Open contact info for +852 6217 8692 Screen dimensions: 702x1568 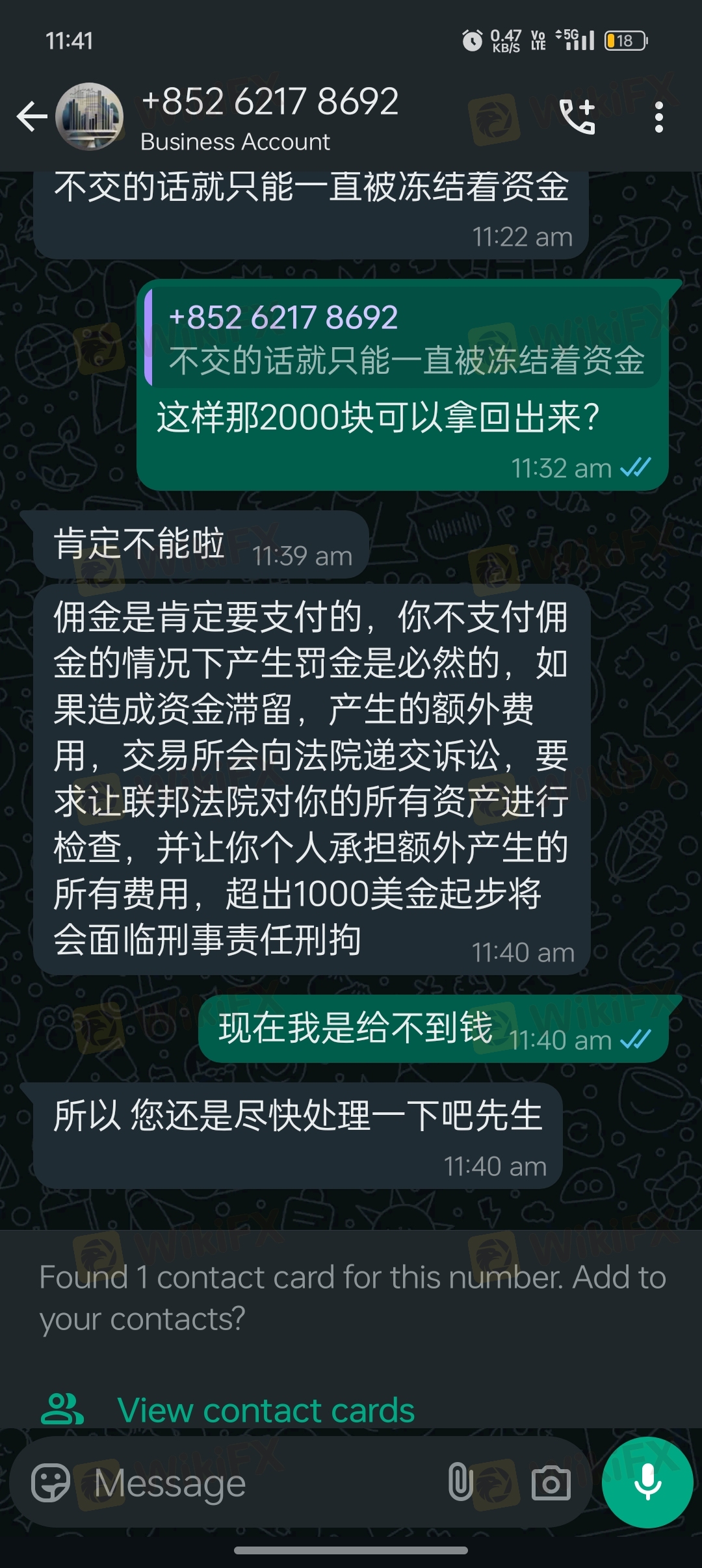point(270,118)
